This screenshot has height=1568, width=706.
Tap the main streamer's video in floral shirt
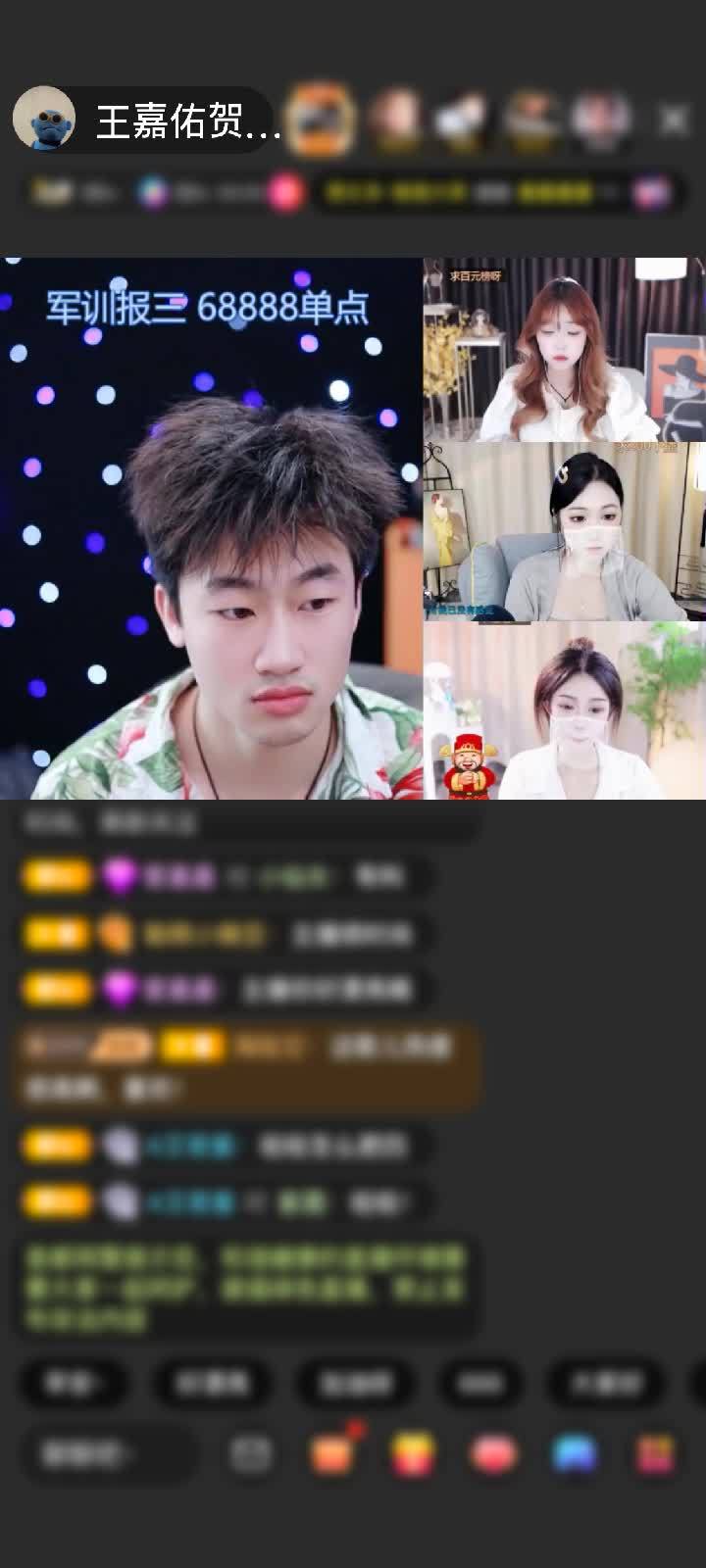[x=211, y=529]
